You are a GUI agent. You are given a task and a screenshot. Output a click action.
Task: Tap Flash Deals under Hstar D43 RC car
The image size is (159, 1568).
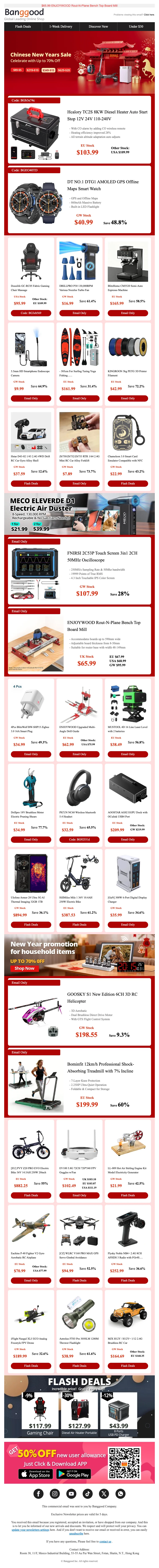pyautogui.click(x=31, y=483)
